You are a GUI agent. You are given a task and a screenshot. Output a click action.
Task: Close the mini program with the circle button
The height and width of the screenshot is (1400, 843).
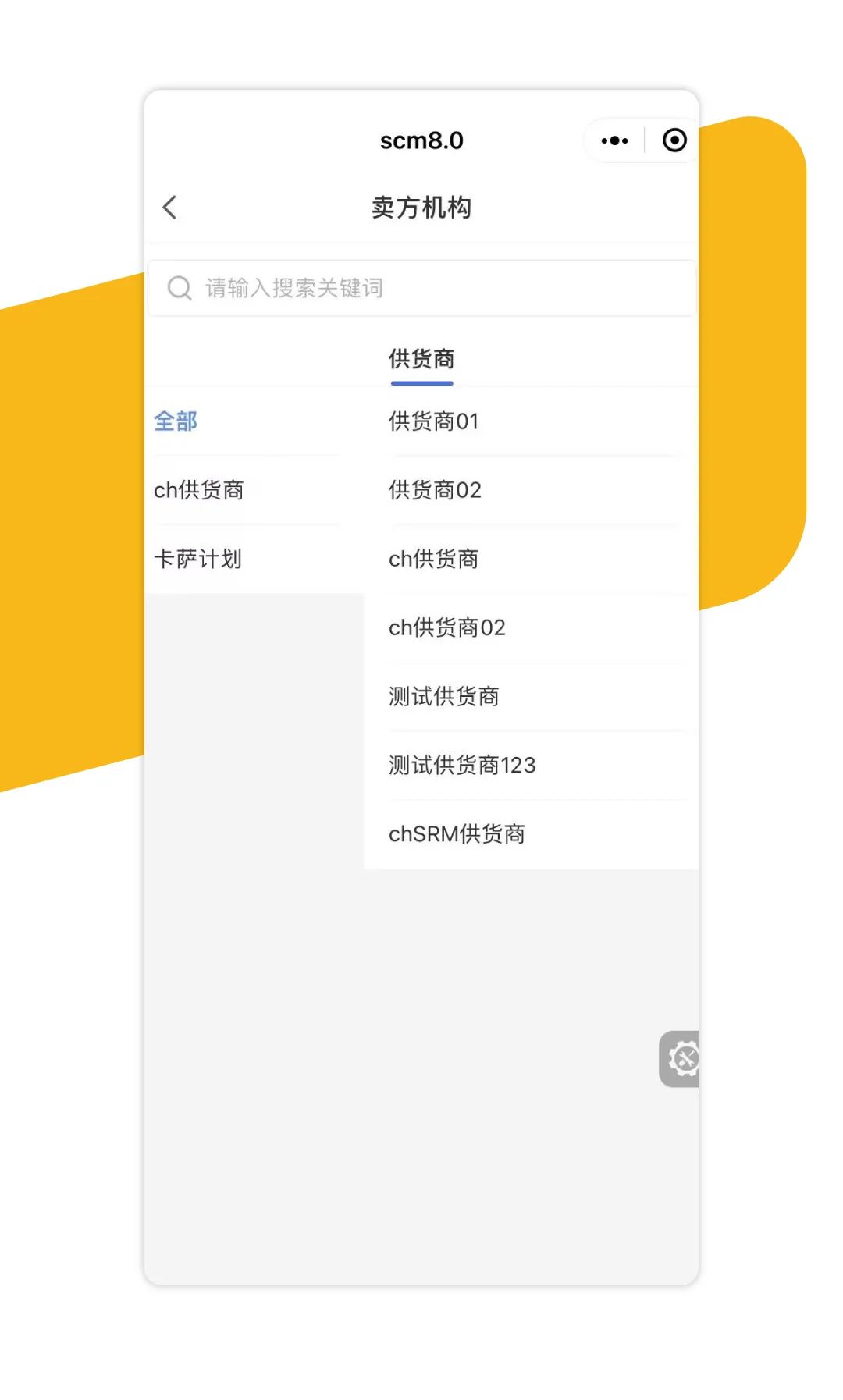[674, 140]
